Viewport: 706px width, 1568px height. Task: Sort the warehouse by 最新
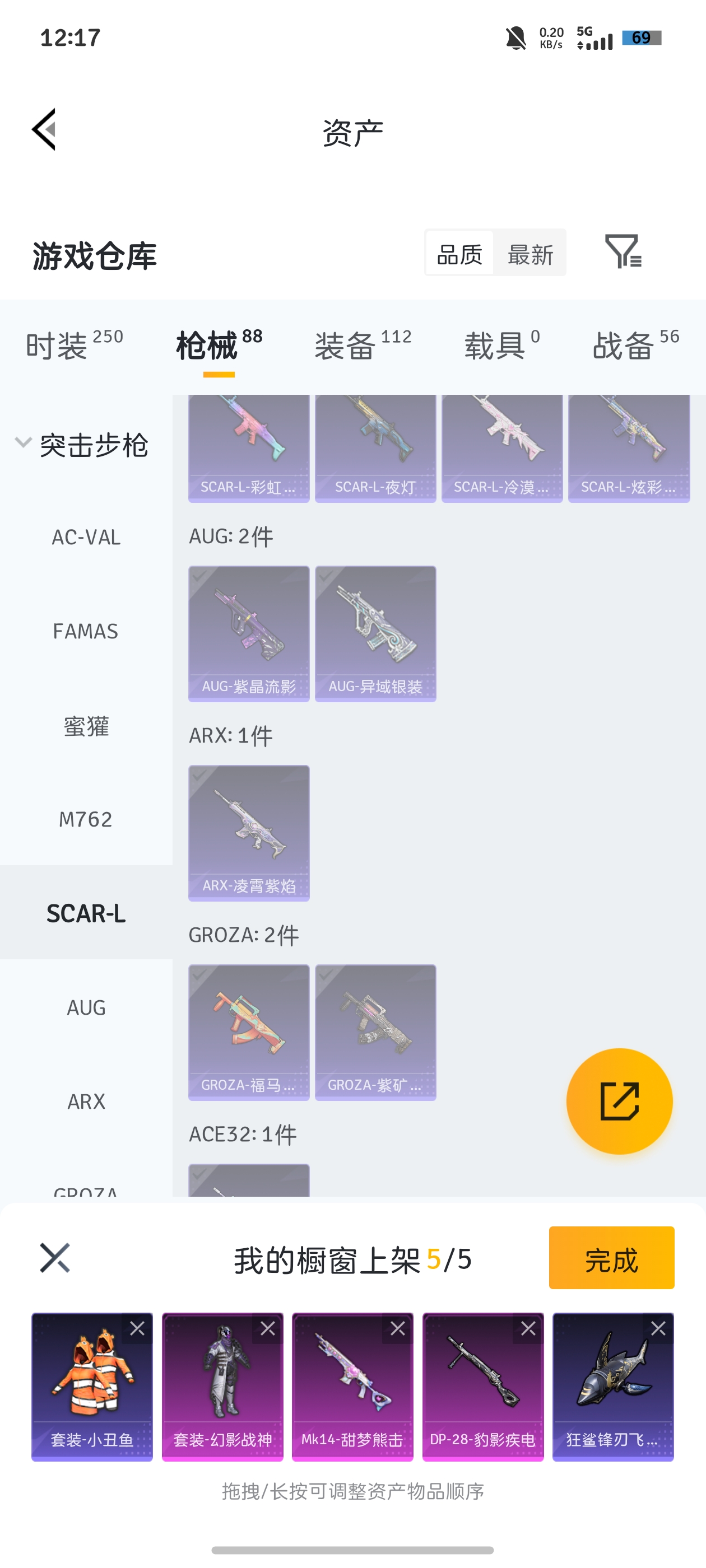pos(530,254)
